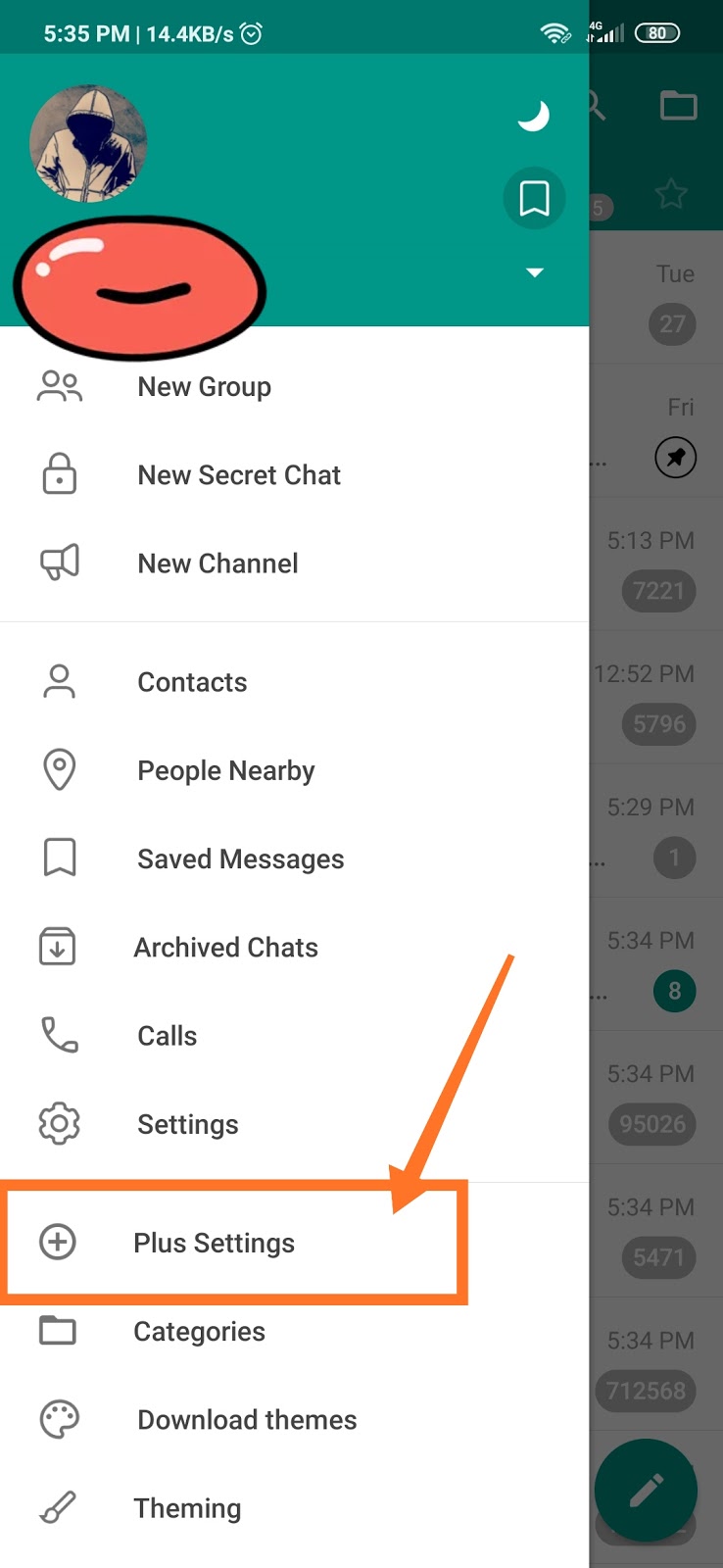The image size is (723, 1568).
Task: Open Plus Settings
Action: point(215,1243)
